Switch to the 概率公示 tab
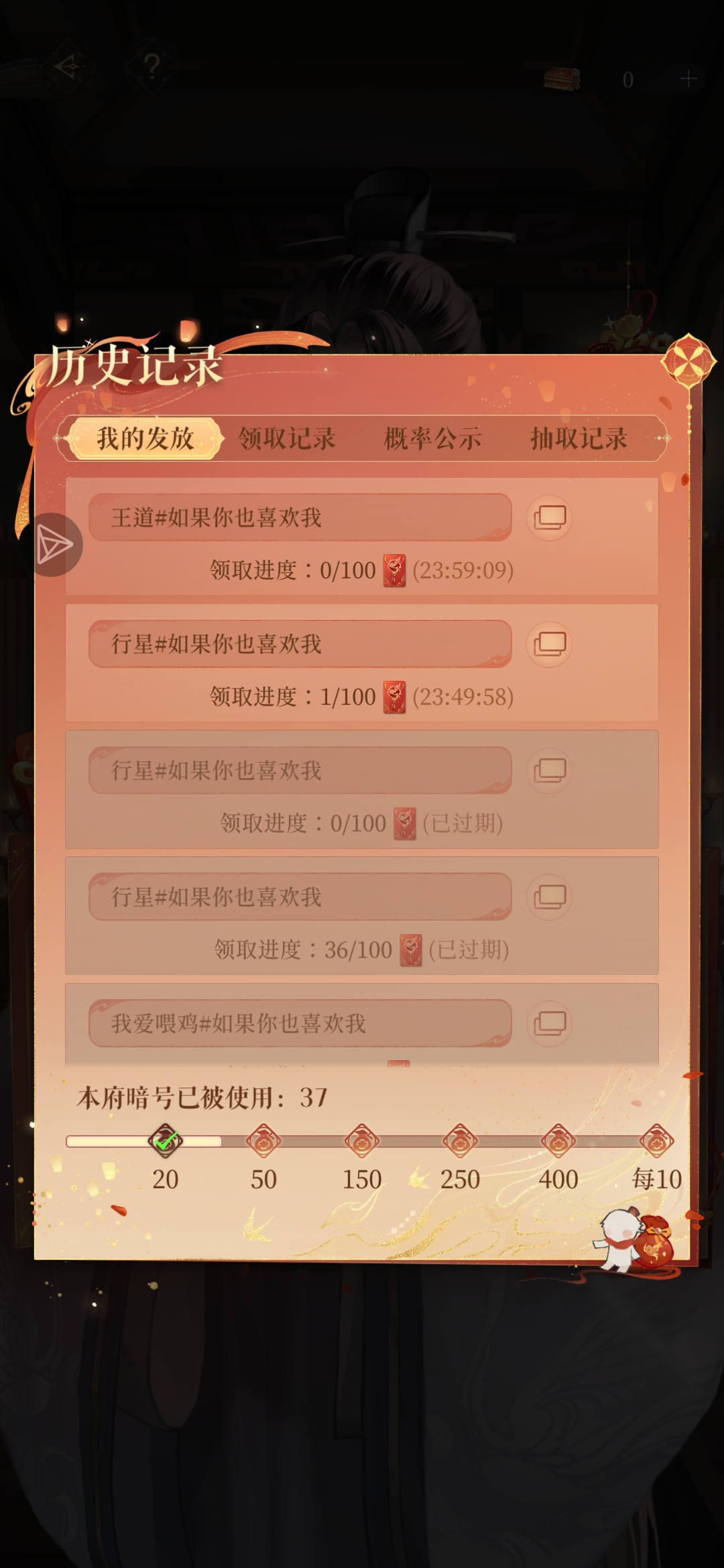Screen dimensions: 724x1568 coord(433,439)
